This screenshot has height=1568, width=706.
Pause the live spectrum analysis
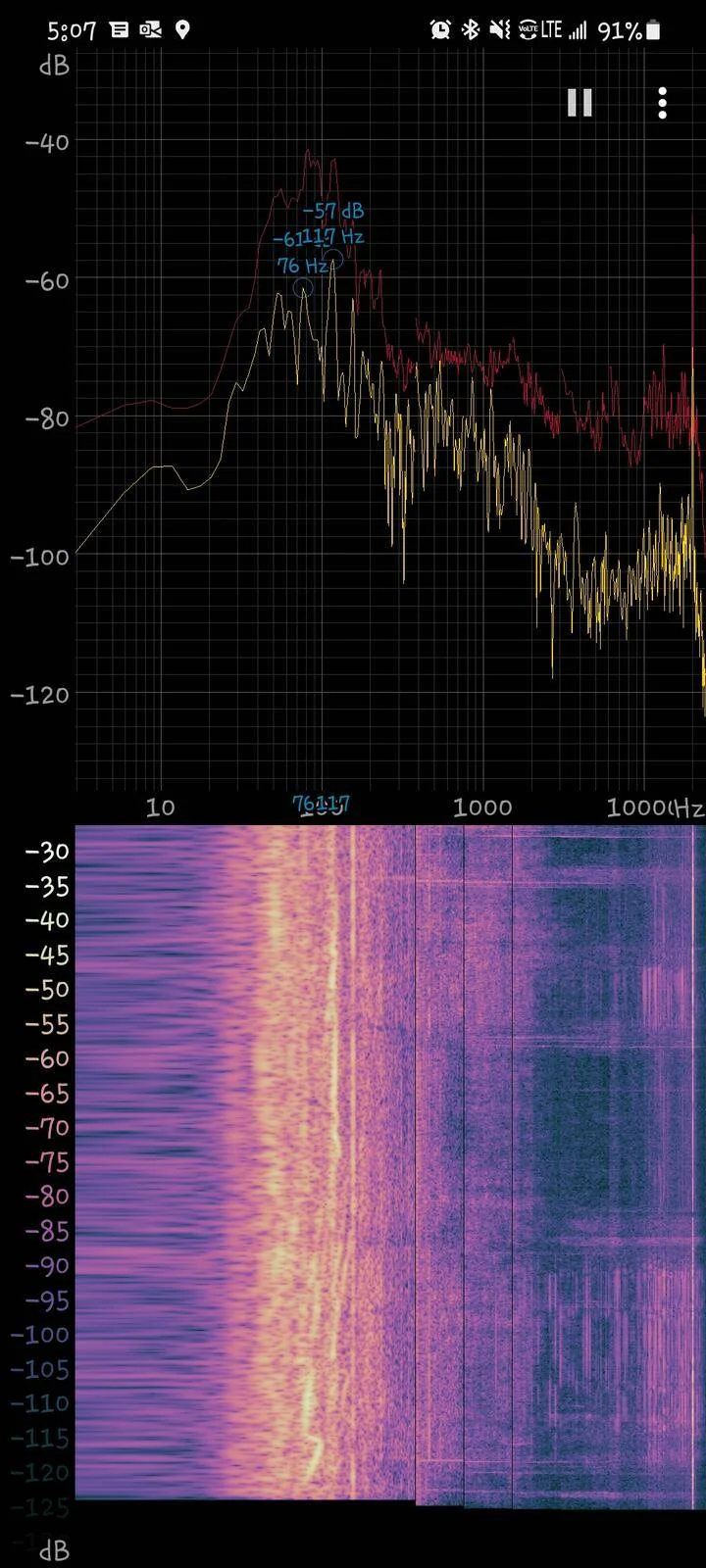click(580, 103)
